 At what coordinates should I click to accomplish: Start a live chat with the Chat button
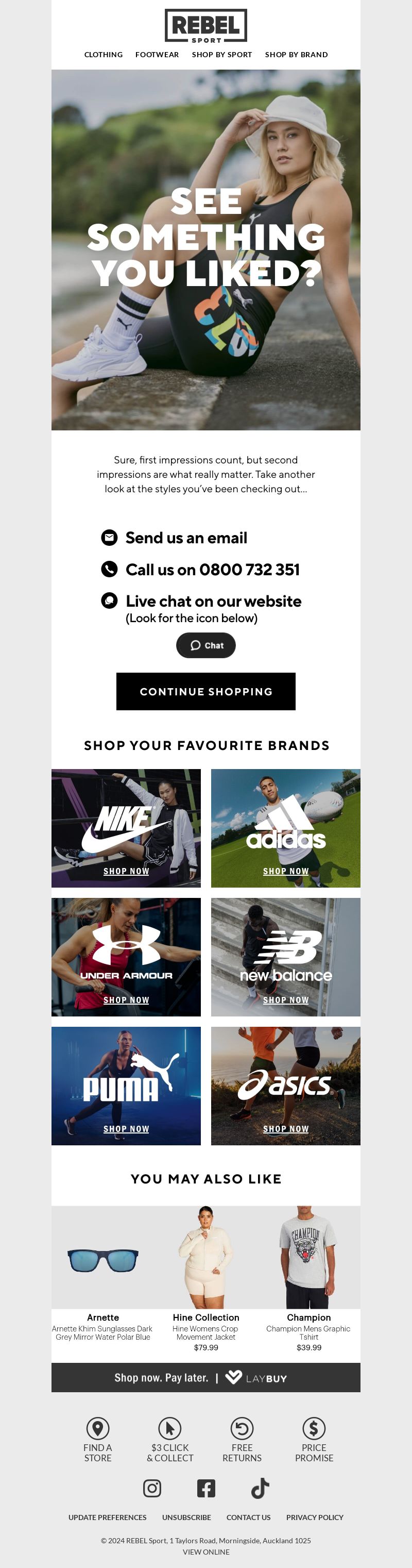pos(205,645)
